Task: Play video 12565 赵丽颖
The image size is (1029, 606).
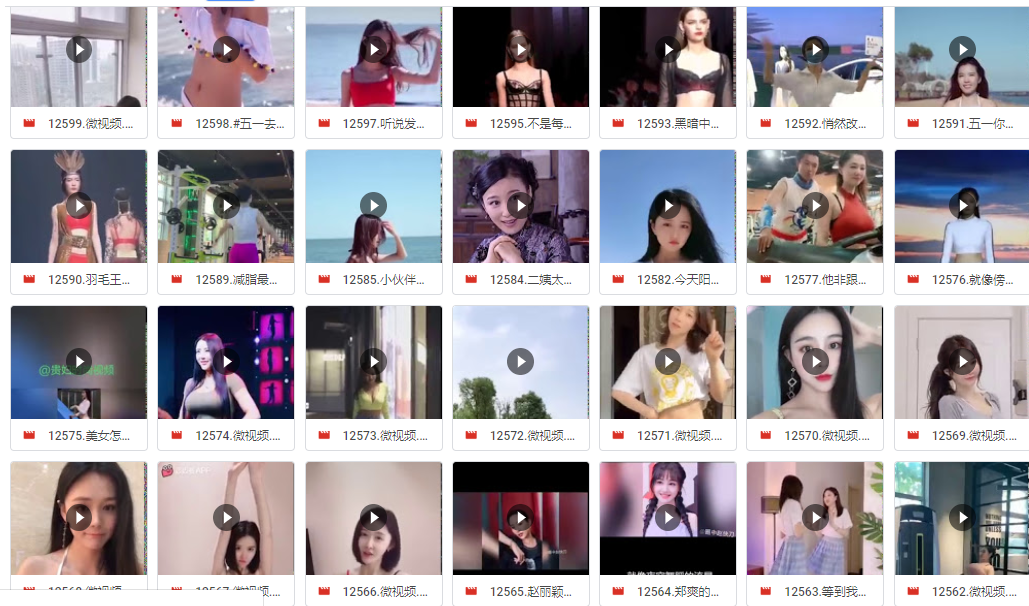Action: point(520,517)
